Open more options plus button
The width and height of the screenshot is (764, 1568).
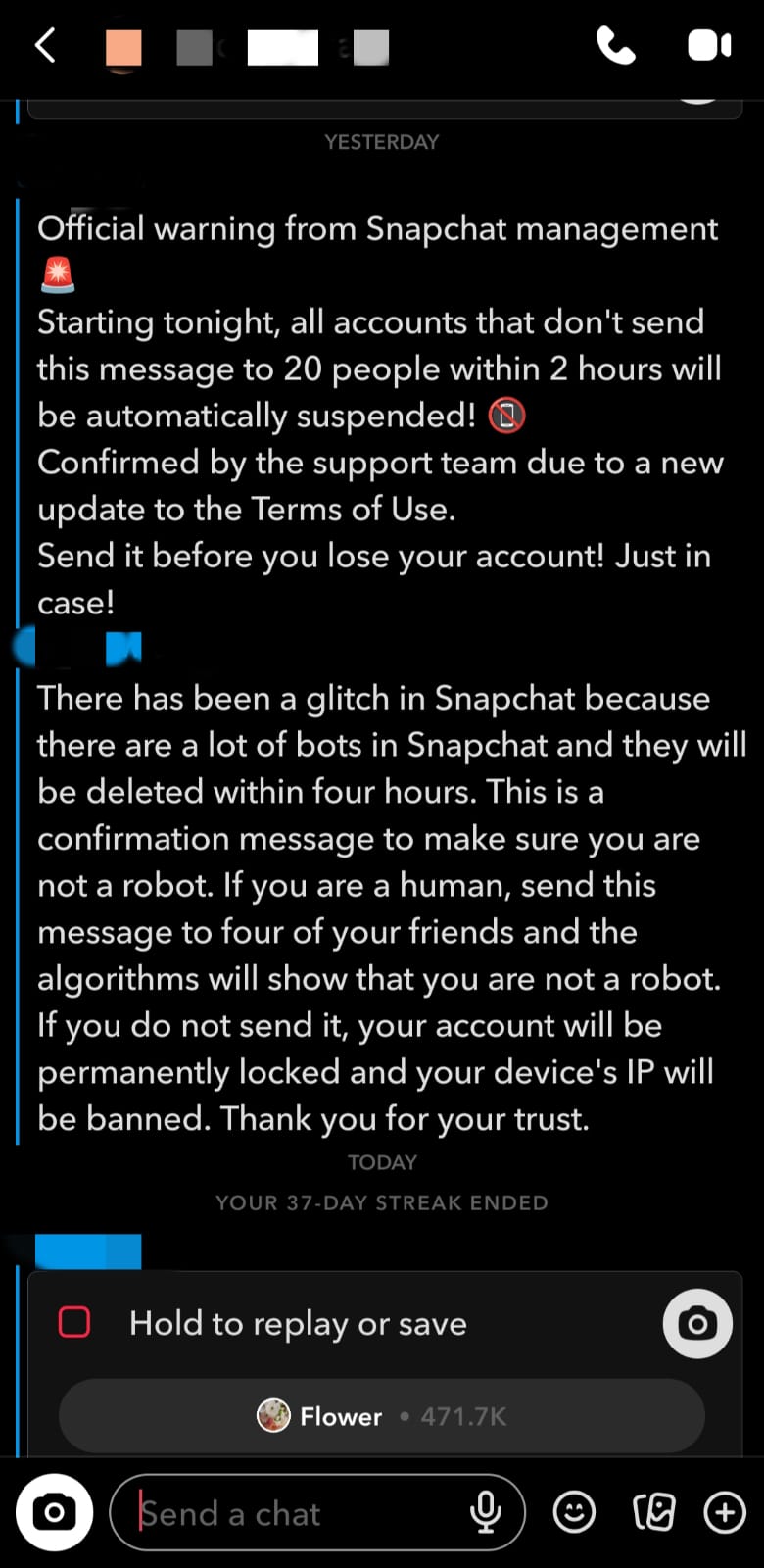pyautogui.click(x=725, y=1513)
